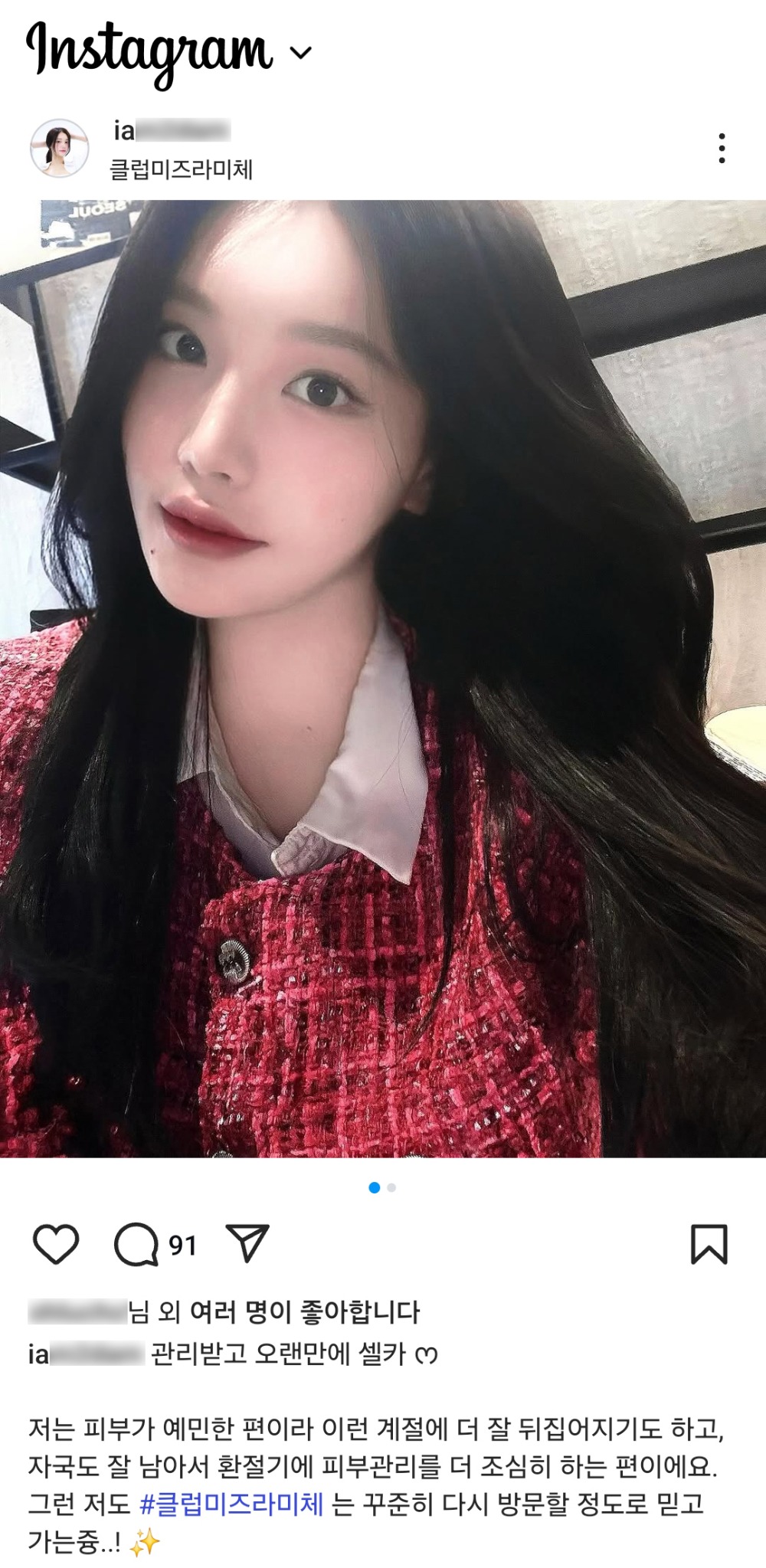This screenshot has width=766, height=1568.
Task: Open the #클럽미즈라미체 hashtag
Action: click(231, 1504)
